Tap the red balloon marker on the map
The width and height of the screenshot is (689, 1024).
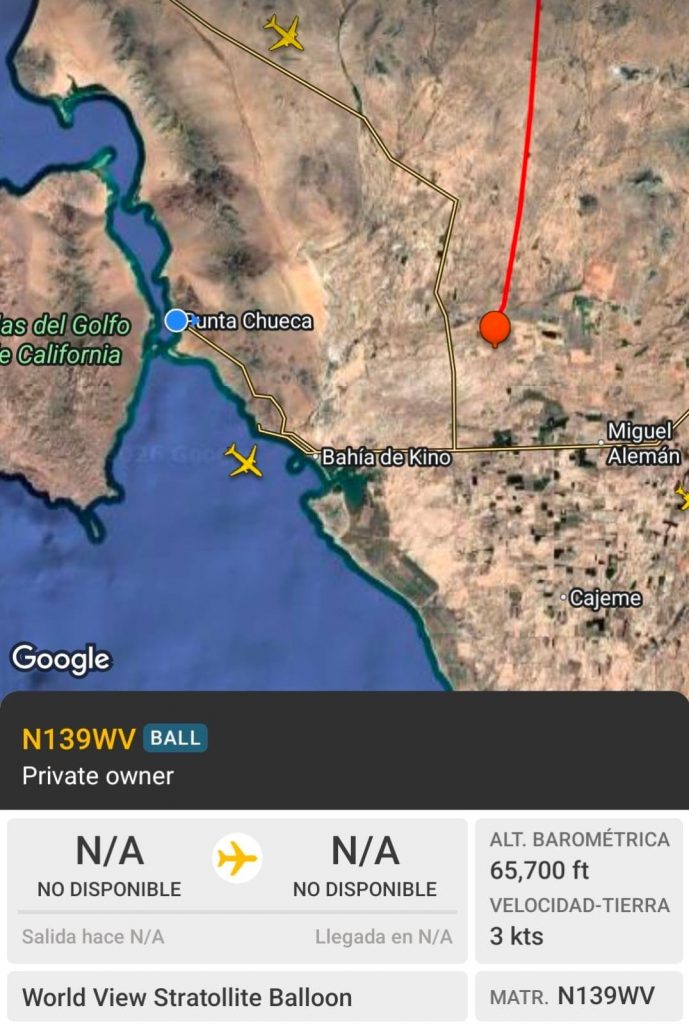click(495, 327)
